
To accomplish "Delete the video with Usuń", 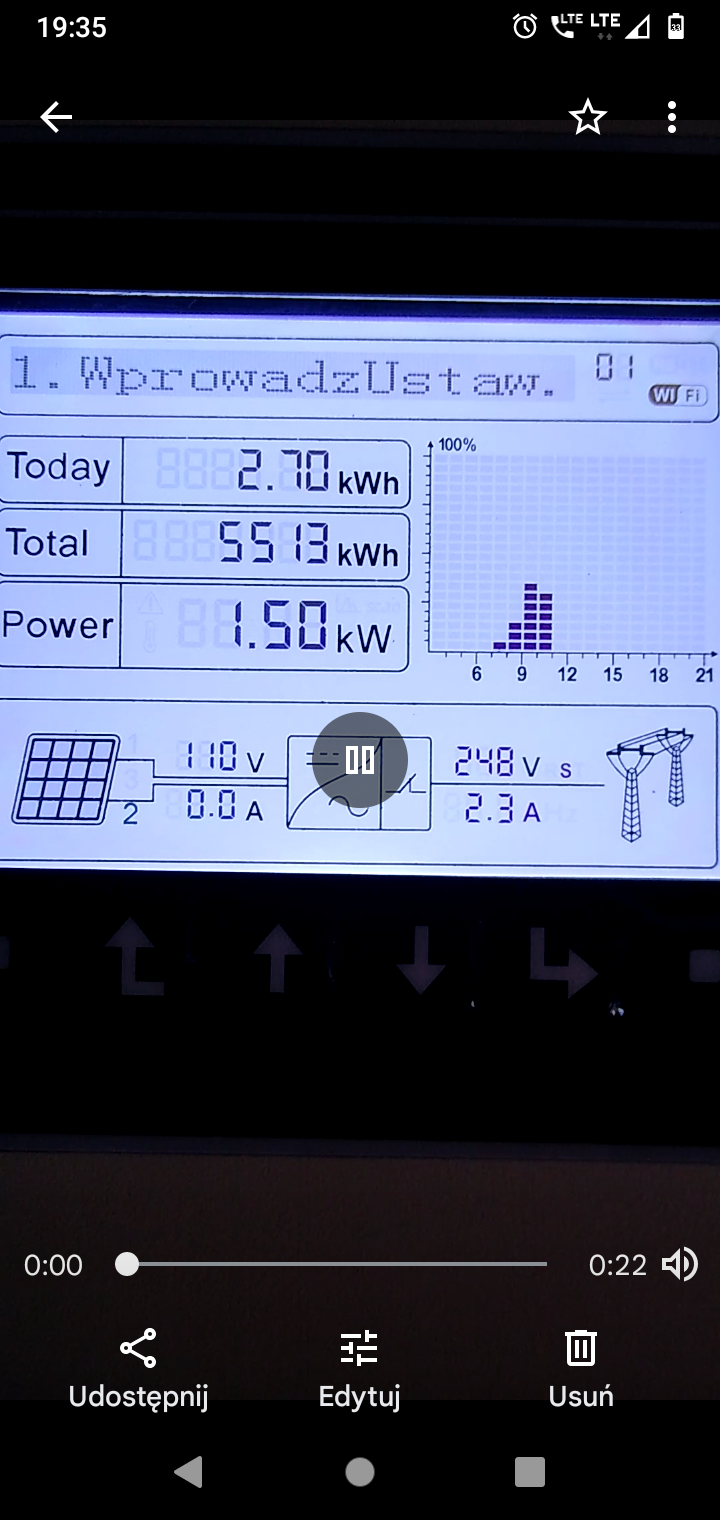I will tap(581, 1369).
